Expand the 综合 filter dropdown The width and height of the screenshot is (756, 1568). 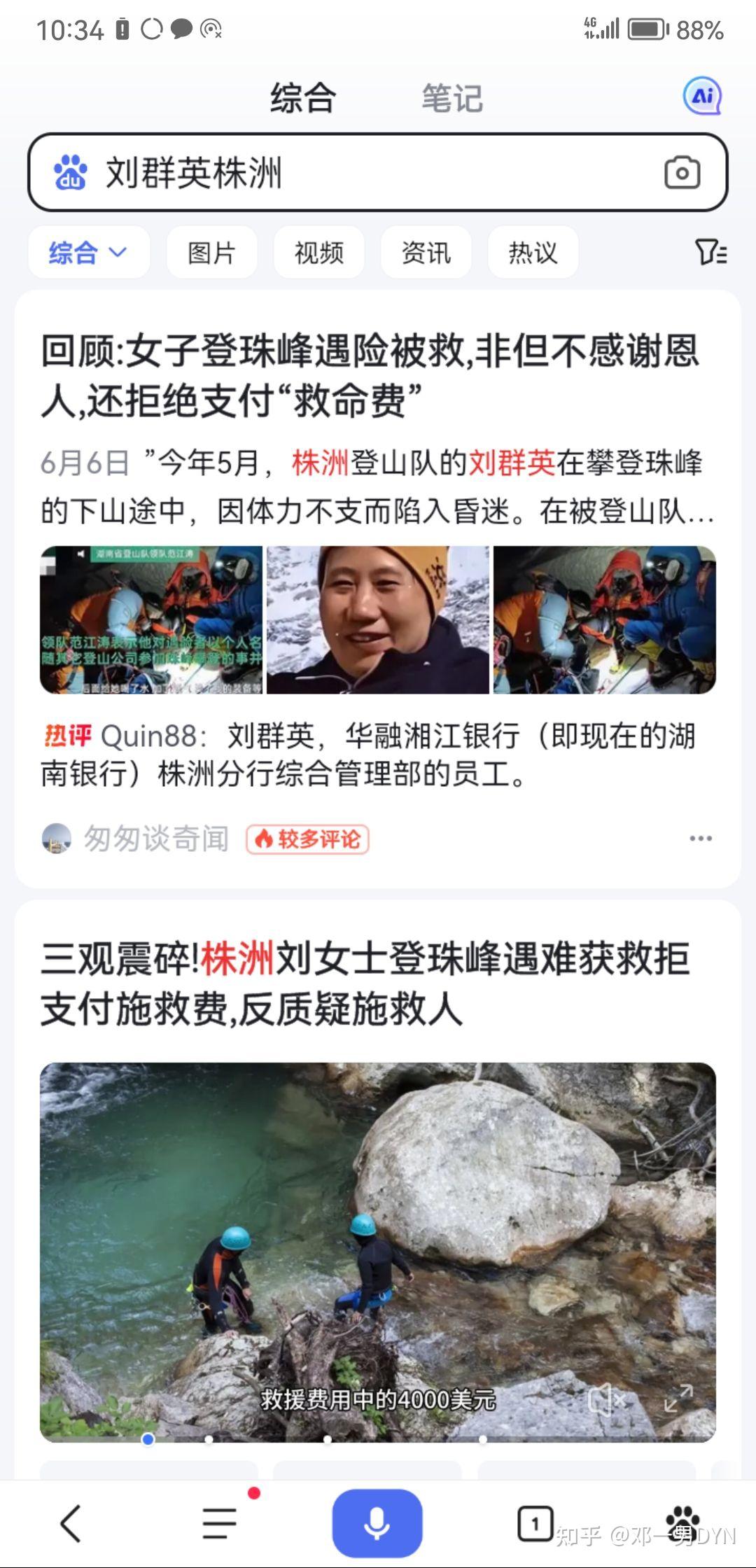[88, 252]
